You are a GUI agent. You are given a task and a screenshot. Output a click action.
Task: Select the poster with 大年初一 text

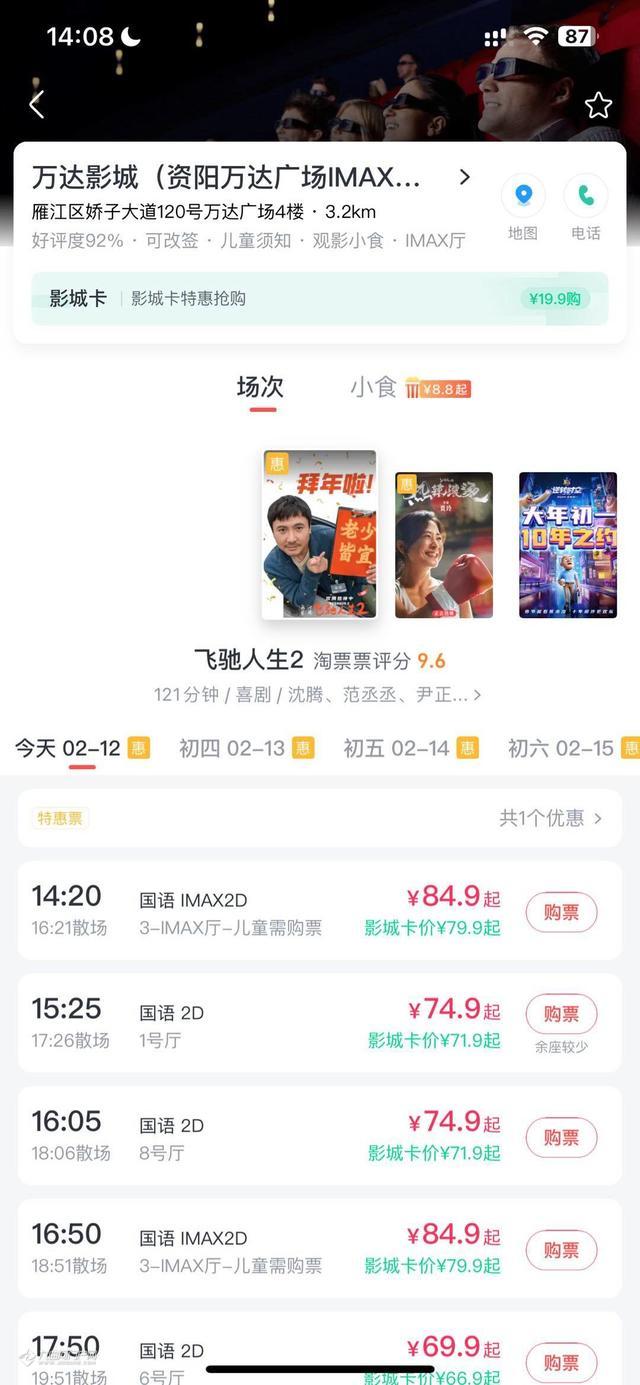tap(568, 545)
